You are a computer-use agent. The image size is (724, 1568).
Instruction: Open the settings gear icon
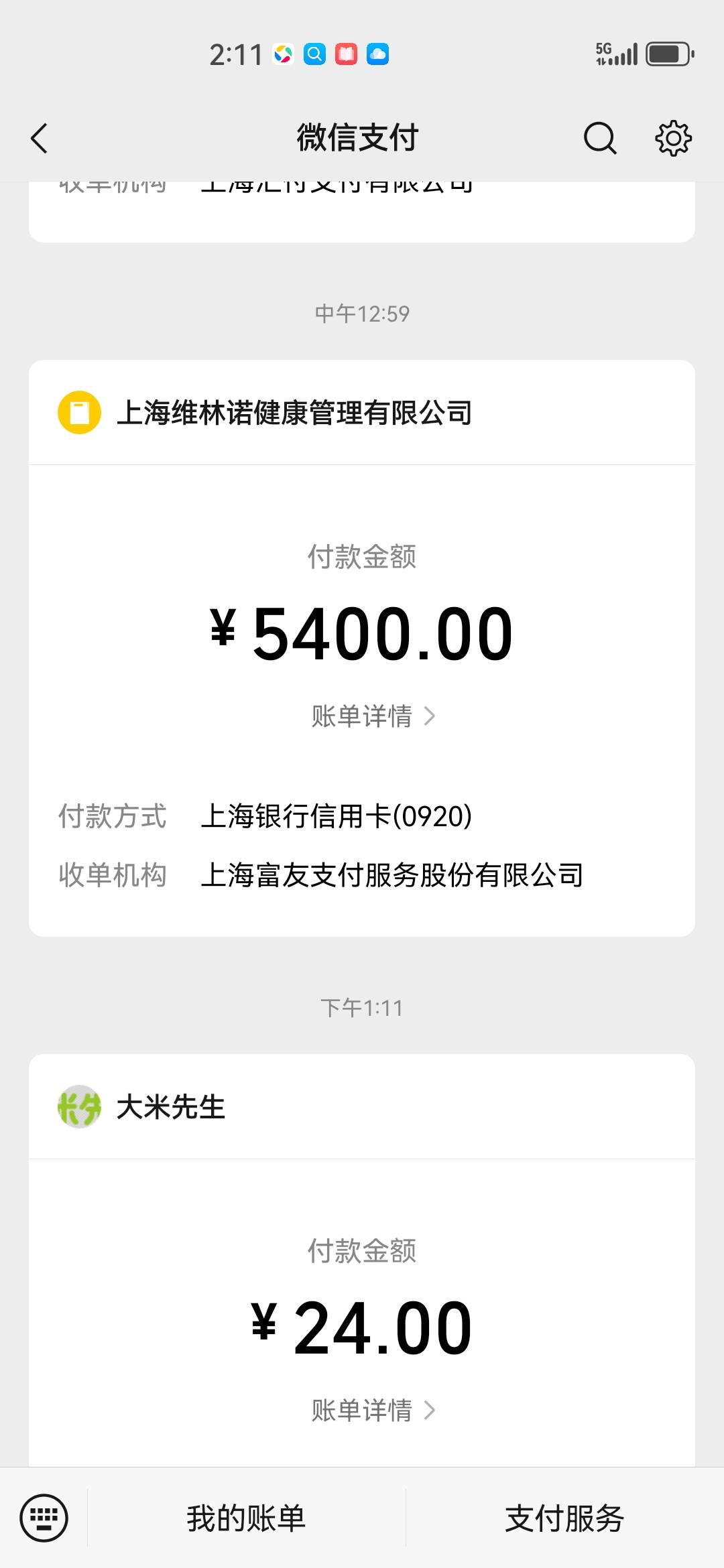pos(673,139)
